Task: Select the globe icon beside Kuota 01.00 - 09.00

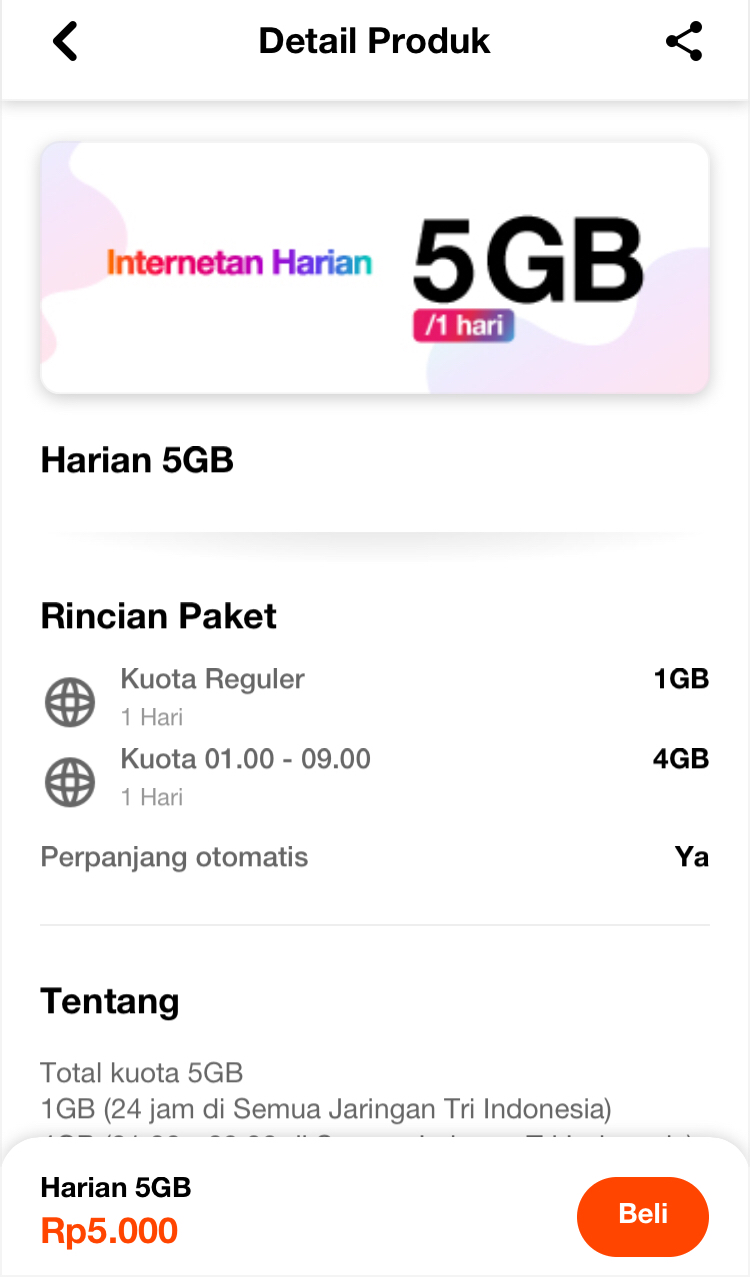Action: [x=69, y=781]
